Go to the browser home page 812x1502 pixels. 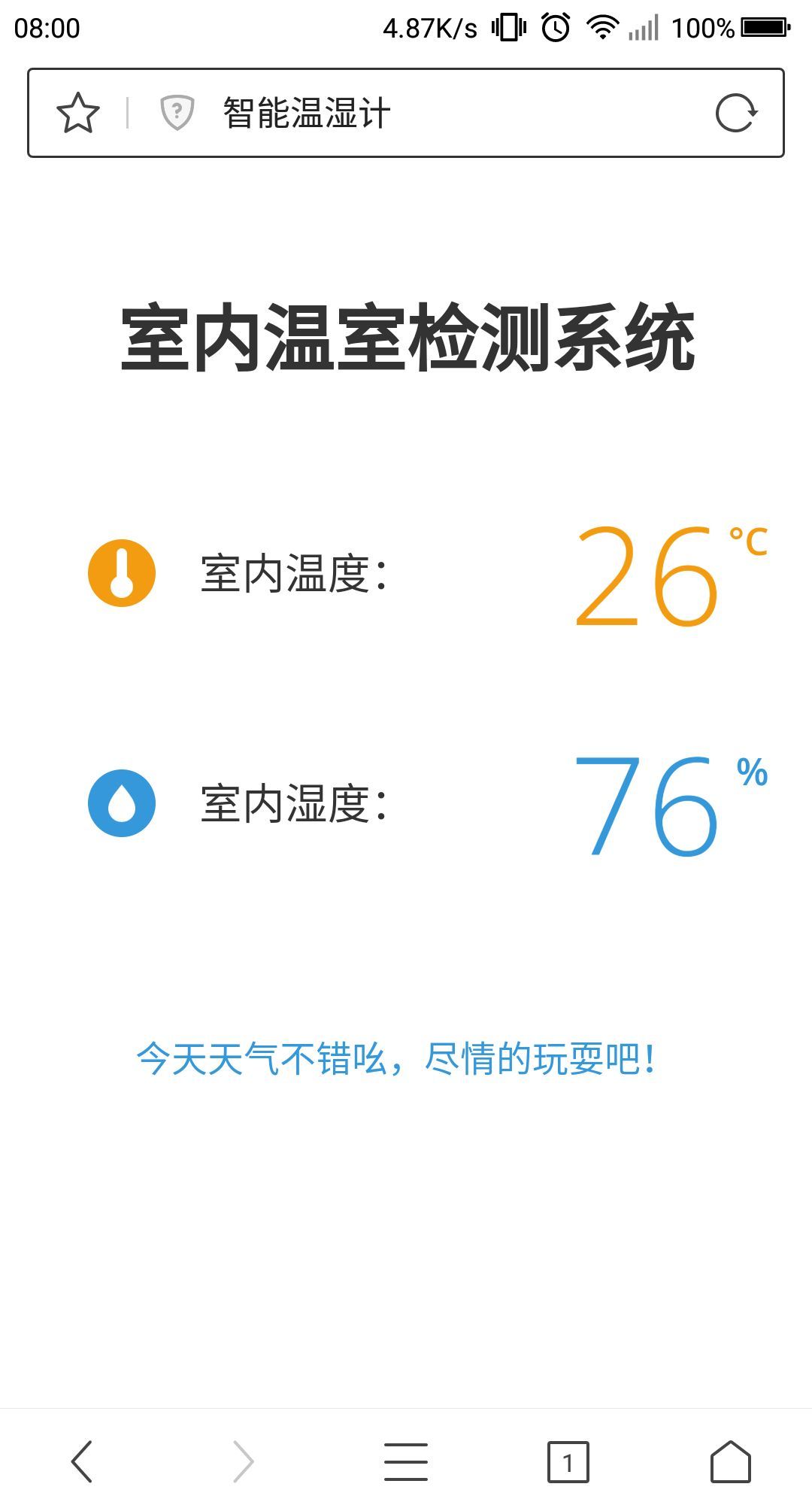pyautogui.click(x=731, y=1461)
